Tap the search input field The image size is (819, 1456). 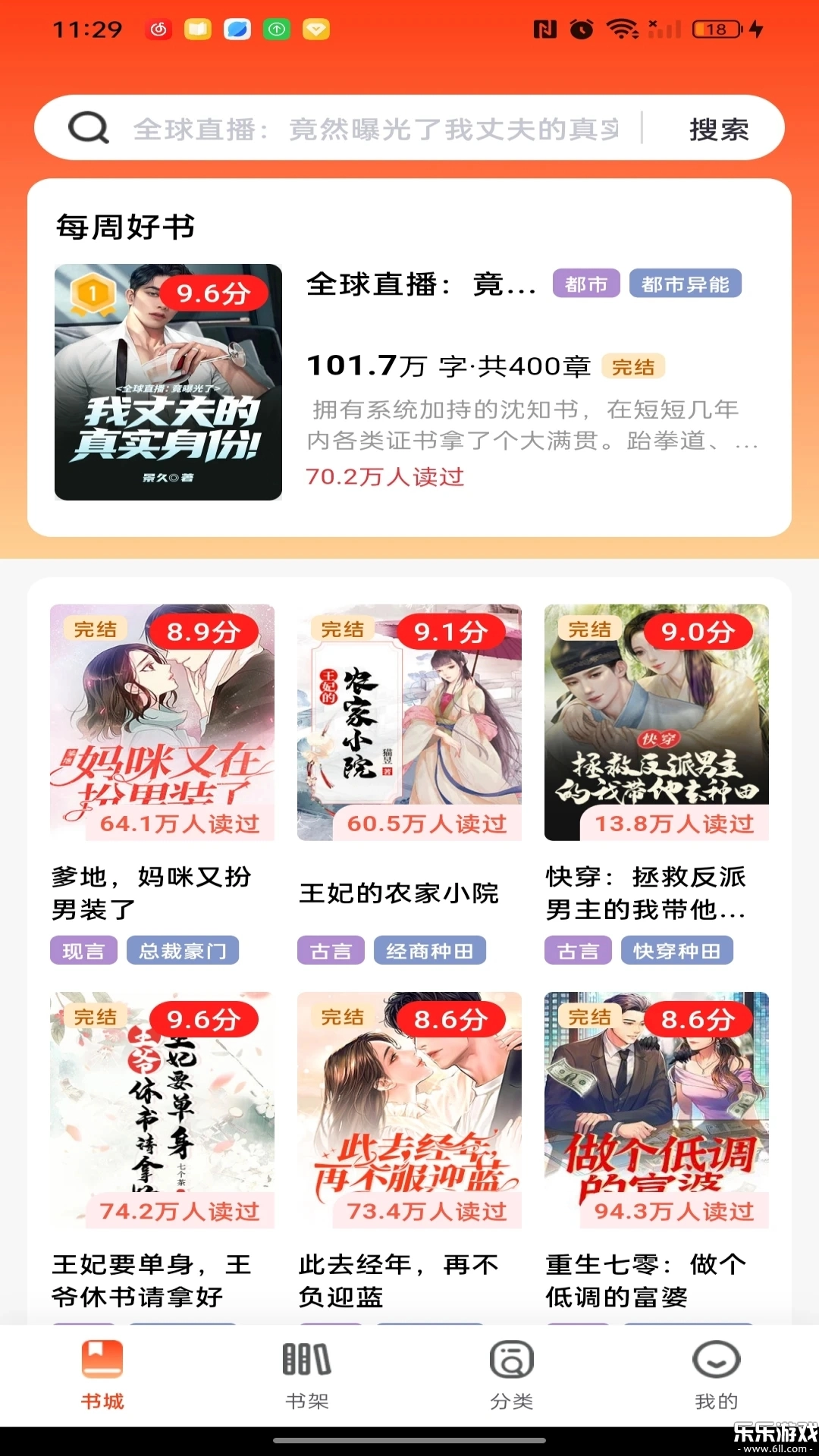coord(379,127)
